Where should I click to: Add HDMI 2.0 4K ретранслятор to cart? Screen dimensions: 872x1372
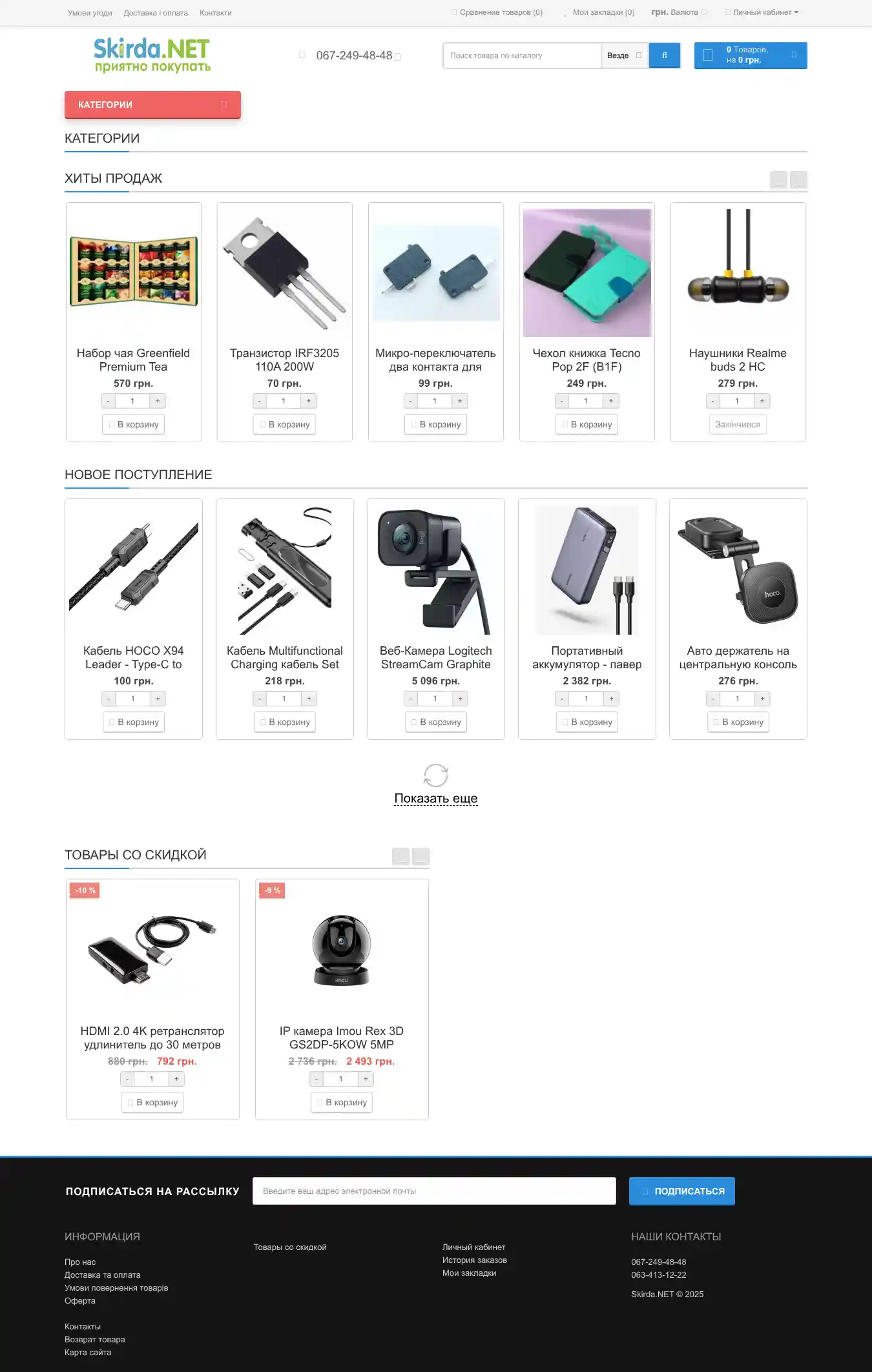tap(152, 1102)
